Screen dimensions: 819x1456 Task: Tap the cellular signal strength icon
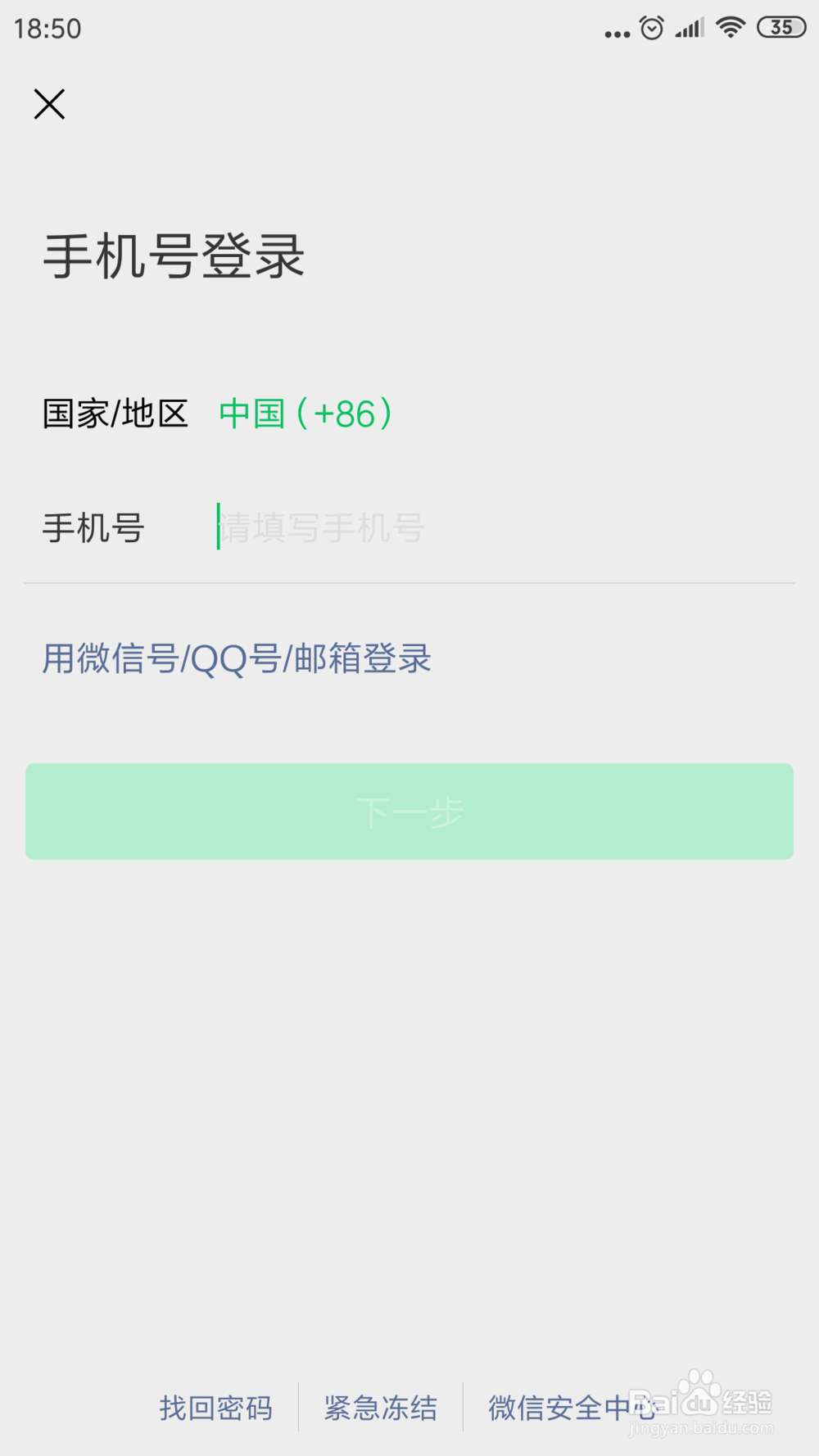click(688, 27)
